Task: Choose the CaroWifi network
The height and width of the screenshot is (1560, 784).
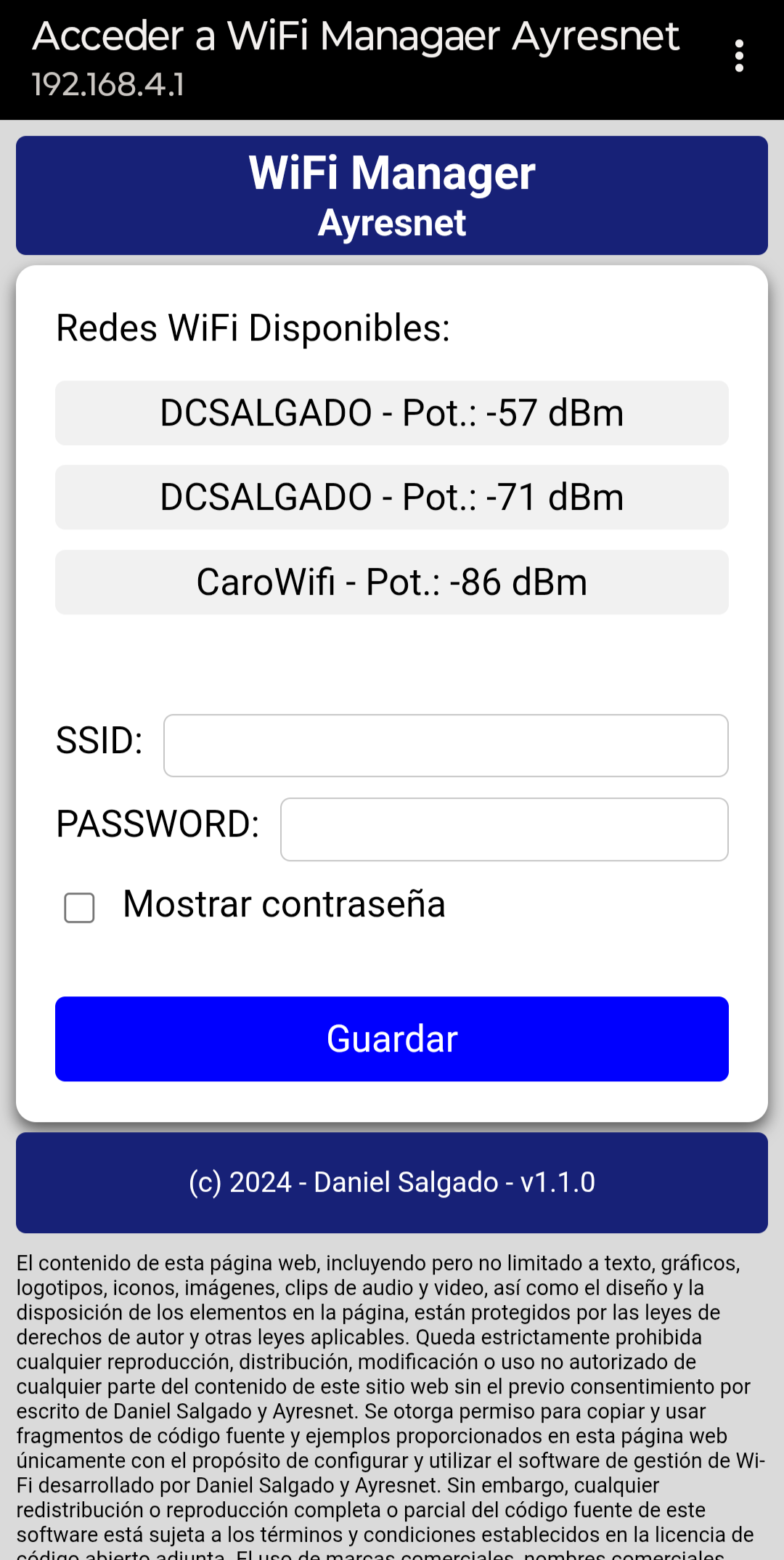Action: 392,582
